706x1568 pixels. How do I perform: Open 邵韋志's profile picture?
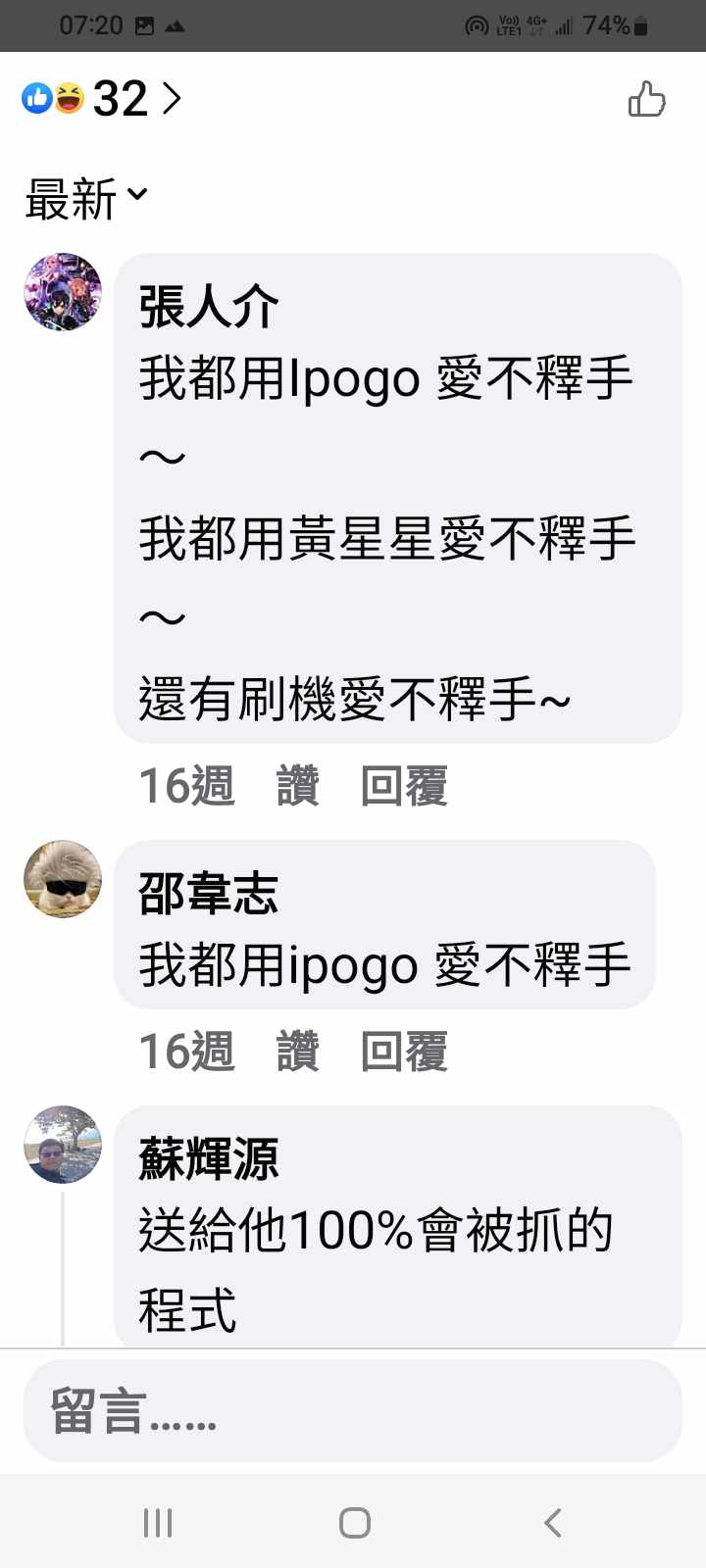click(x=63, y=878)
